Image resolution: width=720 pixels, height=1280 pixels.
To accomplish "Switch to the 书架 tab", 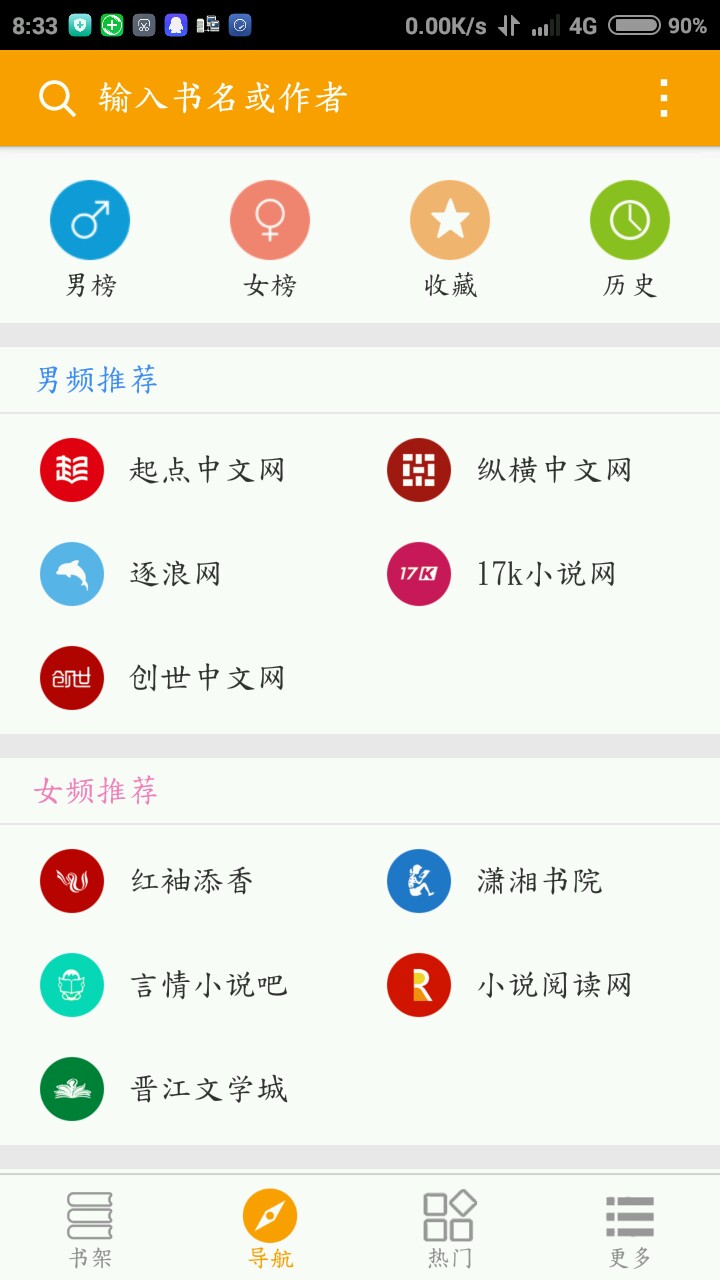I will coord(90,1228).
